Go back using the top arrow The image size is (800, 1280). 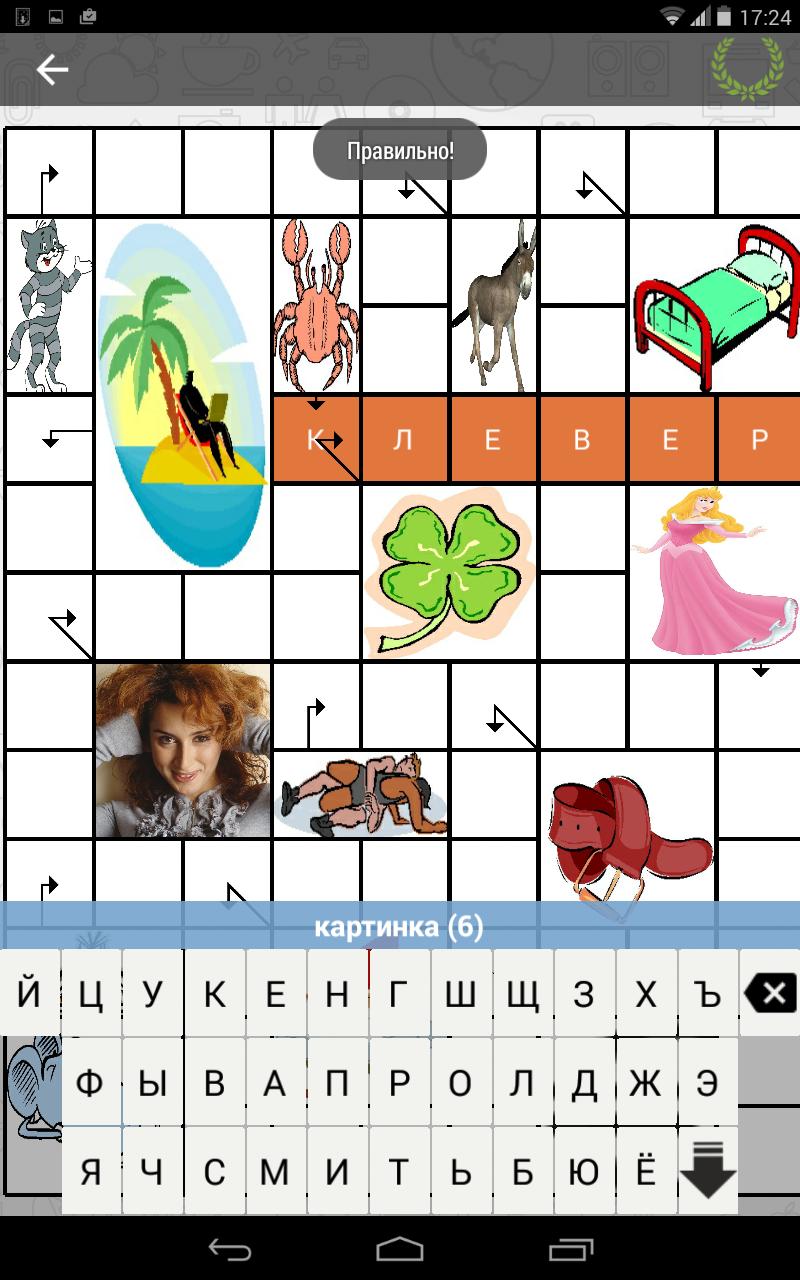pos(52,69)
